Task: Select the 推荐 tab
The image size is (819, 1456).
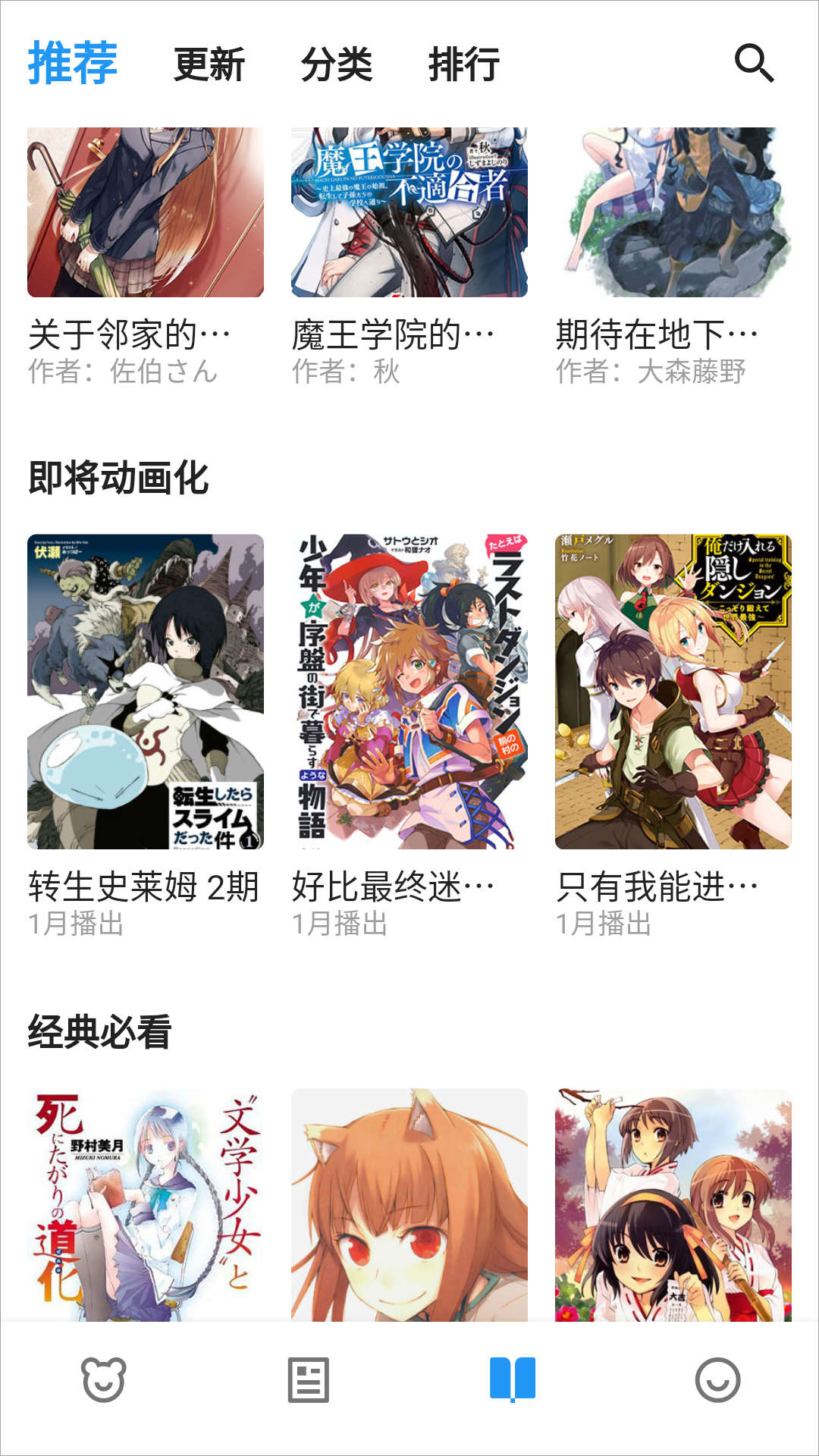Action: 73,63
